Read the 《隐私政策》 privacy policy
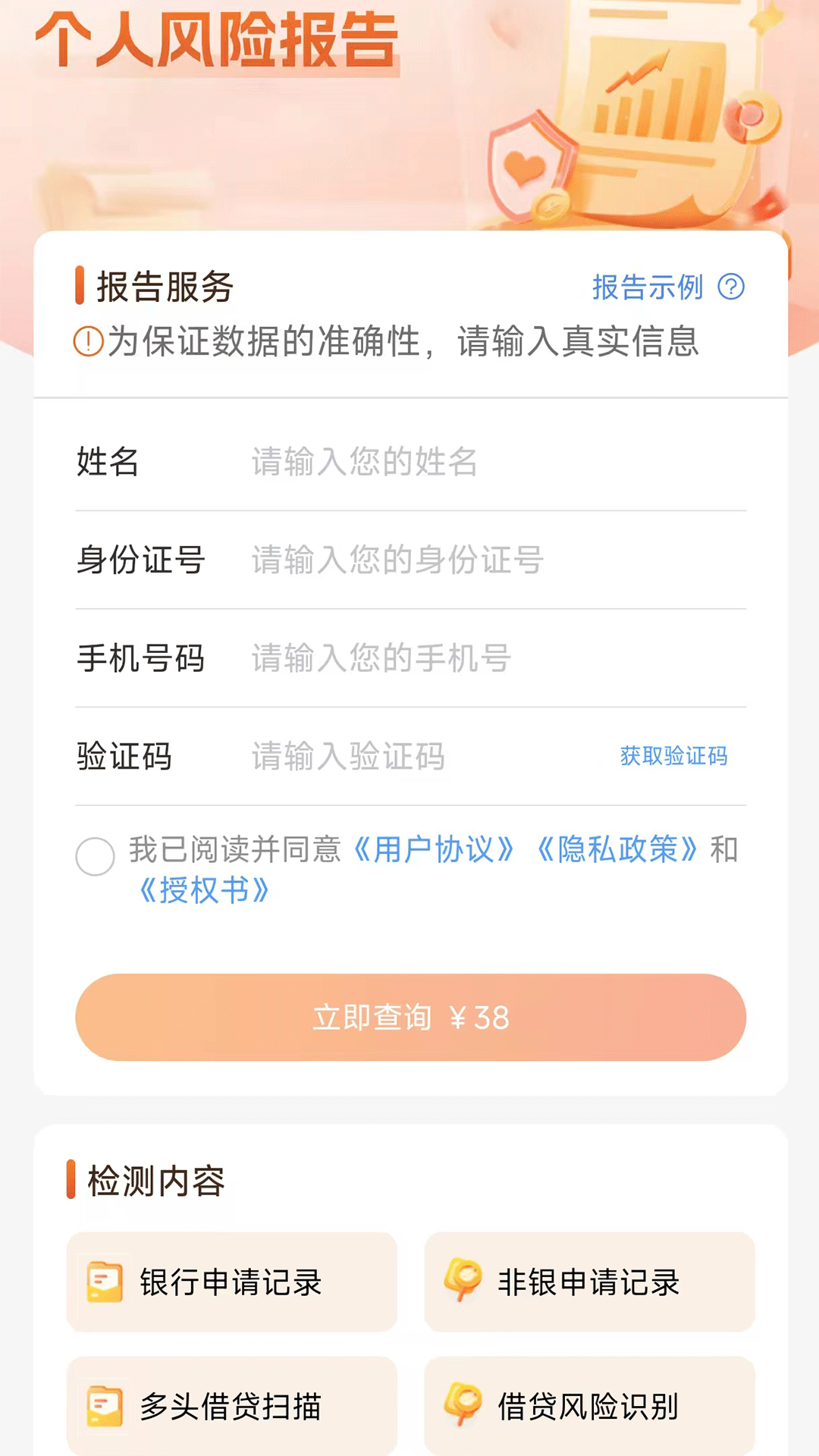Viewport: 819px width, 1456px height. pyautogui.click(x=617, y=850)
